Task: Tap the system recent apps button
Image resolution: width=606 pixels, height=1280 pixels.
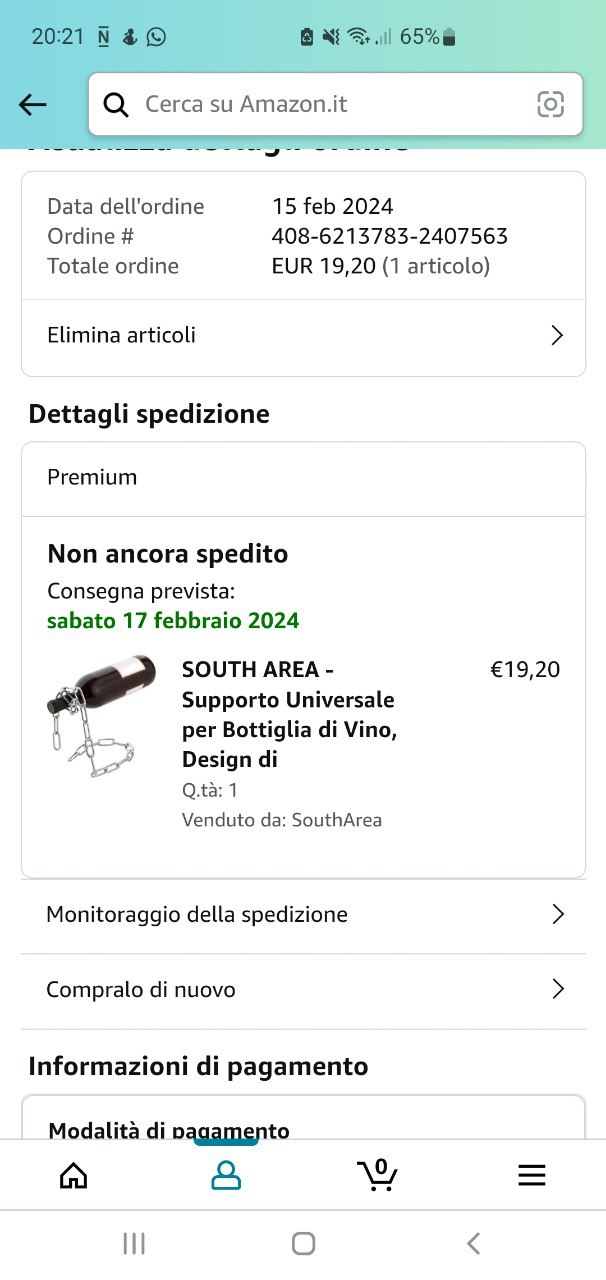Action: (134, 1243)
